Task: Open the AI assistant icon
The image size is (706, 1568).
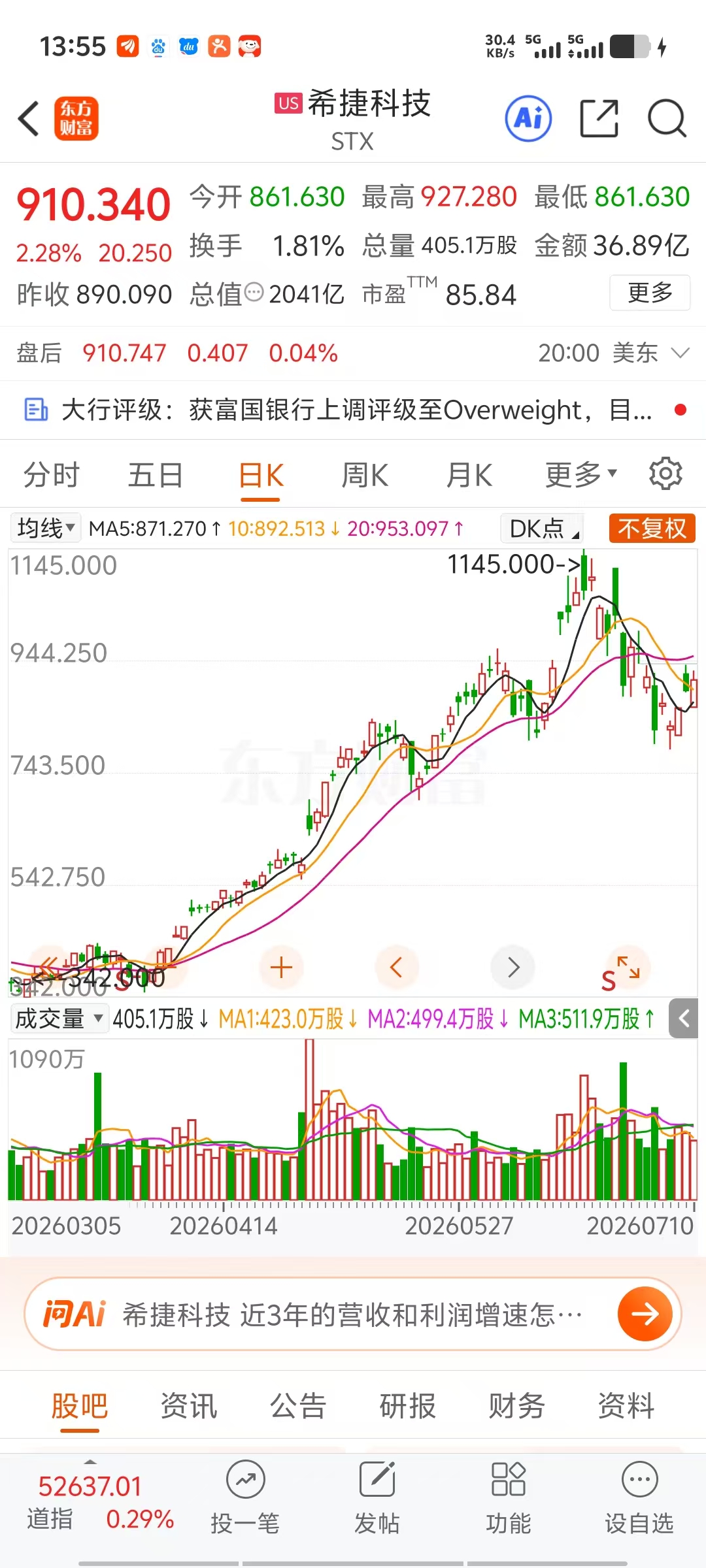Action: tap(528, 118)
